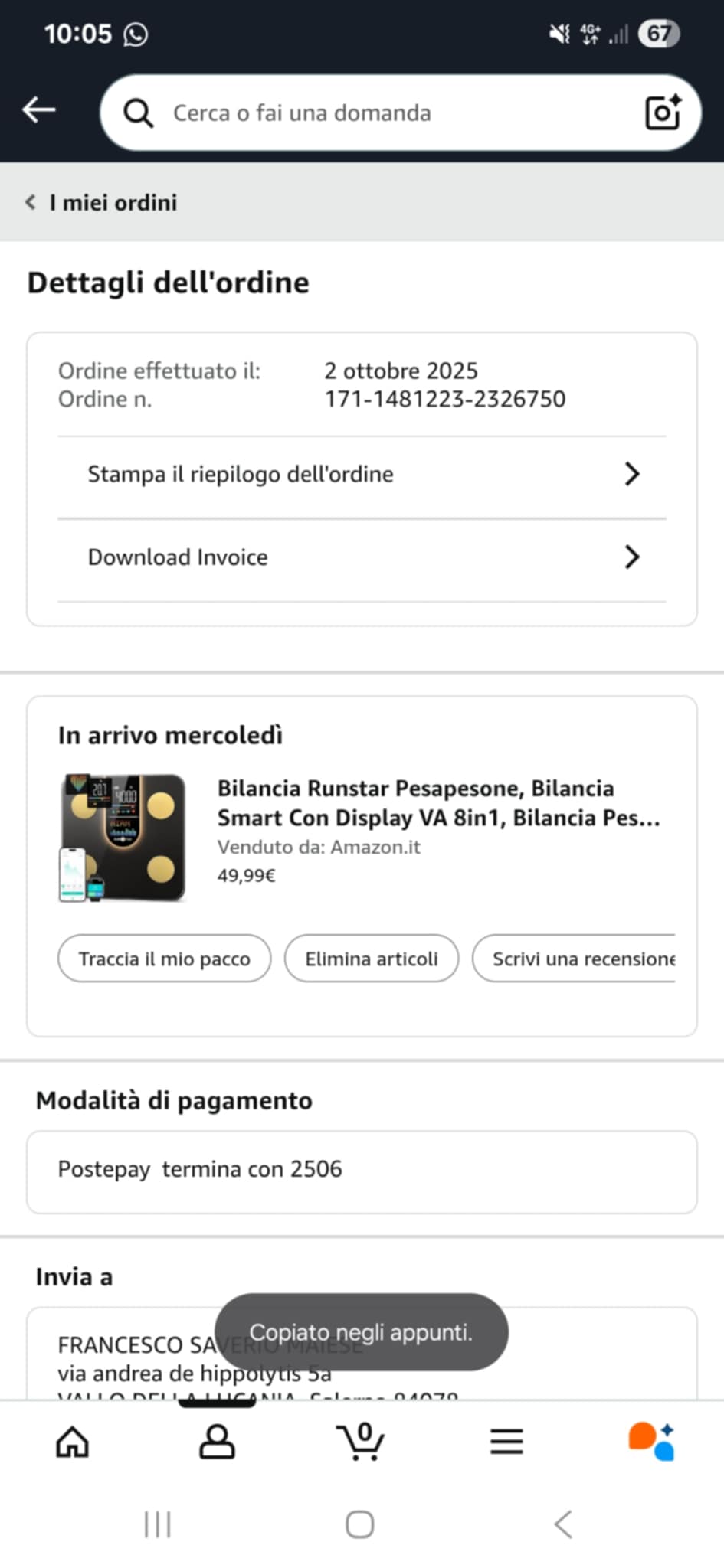Open 'Stampa il riepilogo dell'ordine'
The image size is (724, 1568).
[x=362, y=475]
